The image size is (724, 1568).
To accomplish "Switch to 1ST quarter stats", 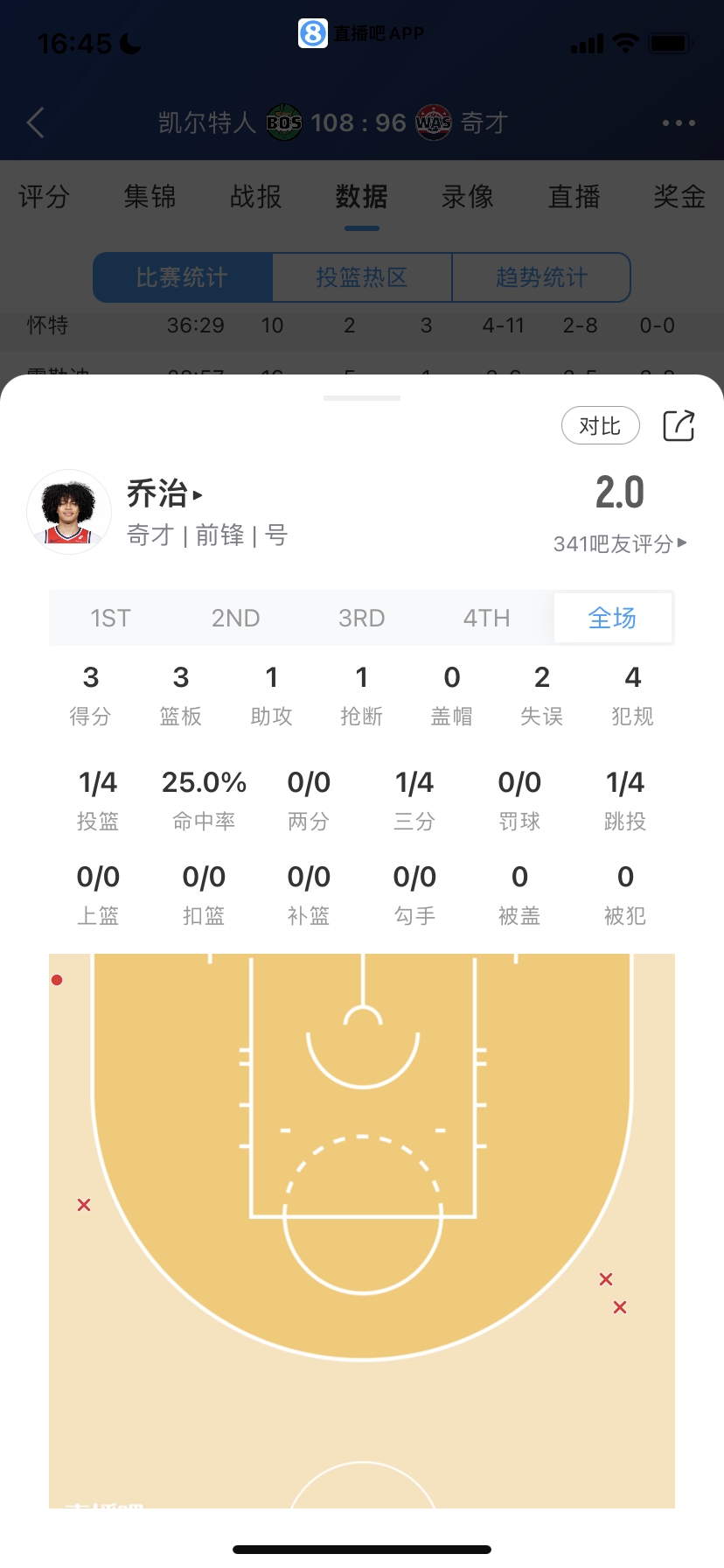I will pos(110,619).
